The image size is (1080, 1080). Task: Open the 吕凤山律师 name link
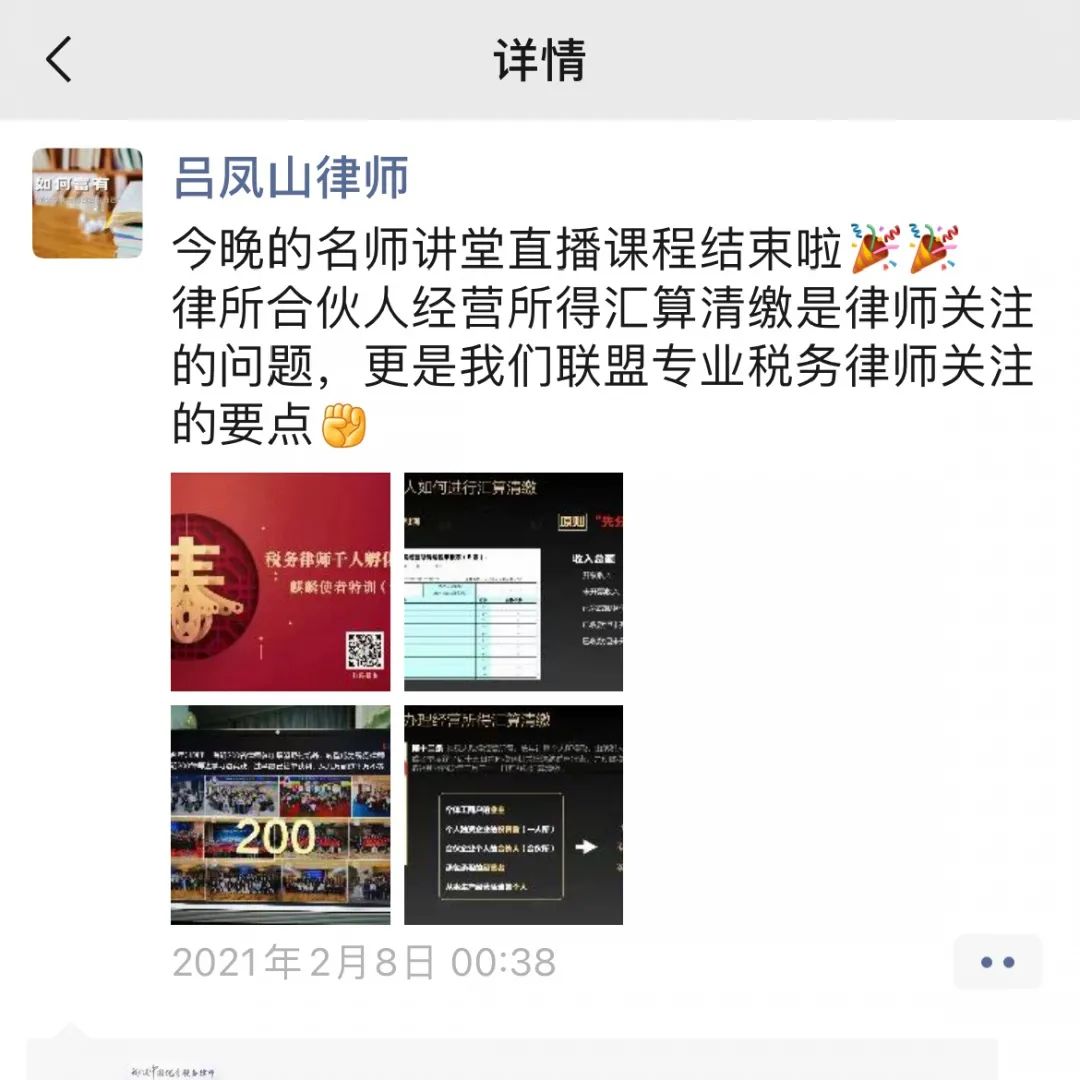click(x=291, y=177)
